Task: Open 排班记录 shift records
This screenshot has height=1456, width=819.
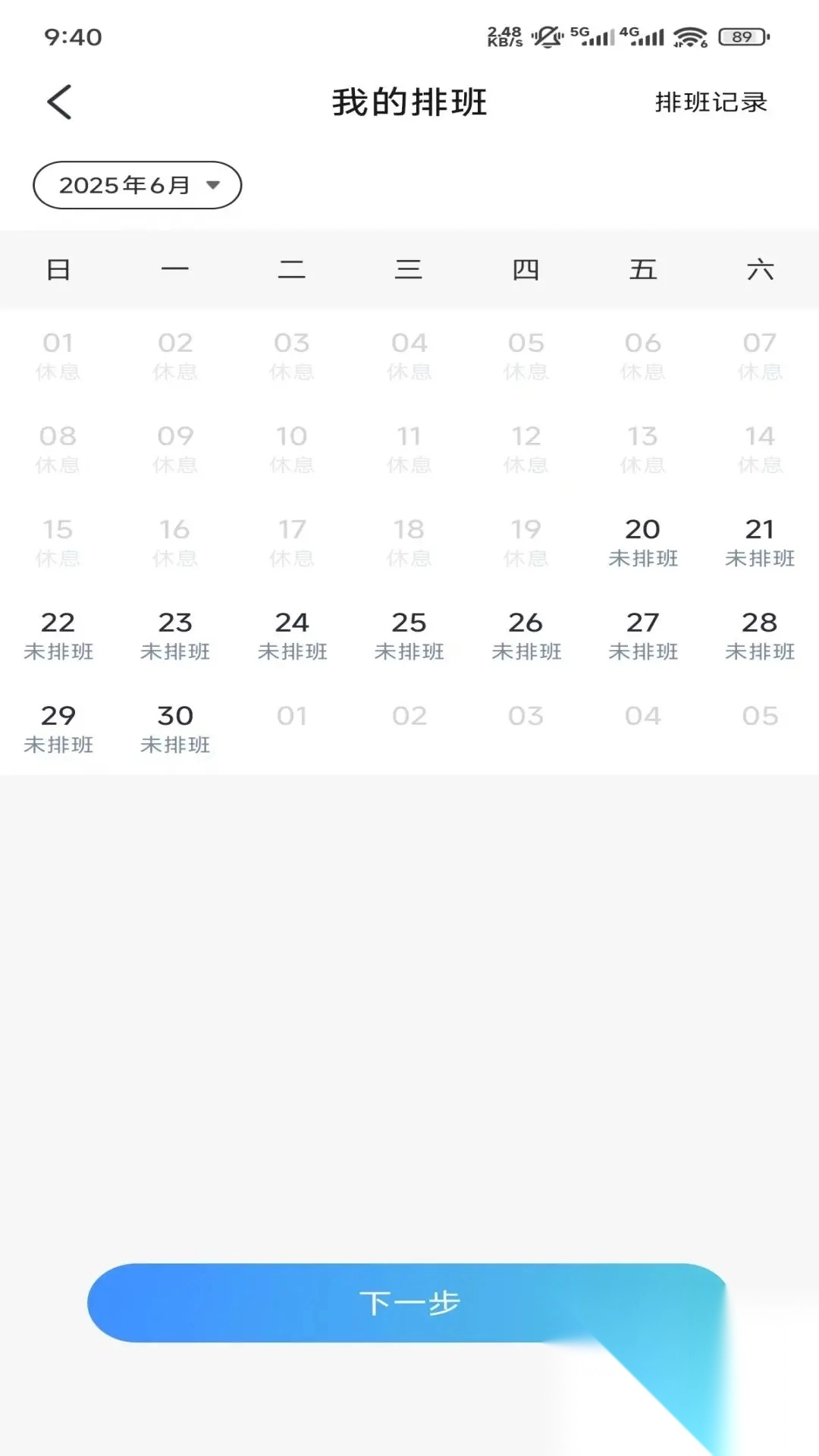Action: 711,102
